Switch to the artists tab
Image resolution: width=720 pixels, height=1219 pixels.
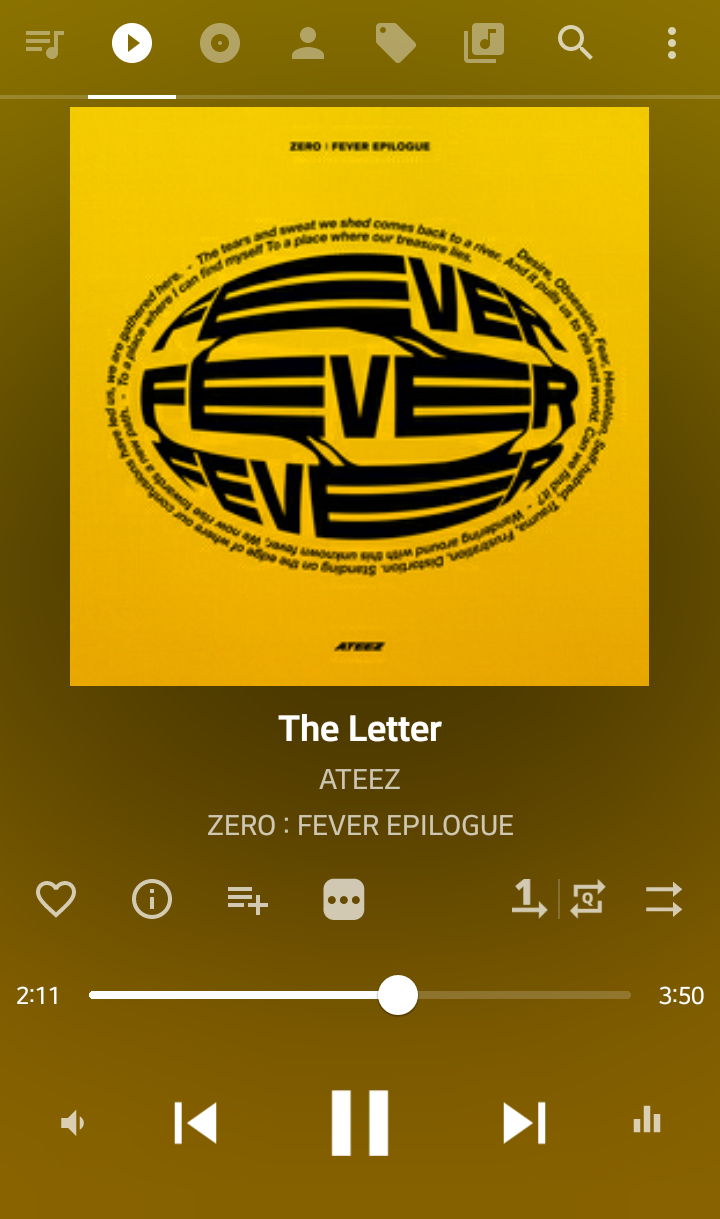tap(308, 44)
